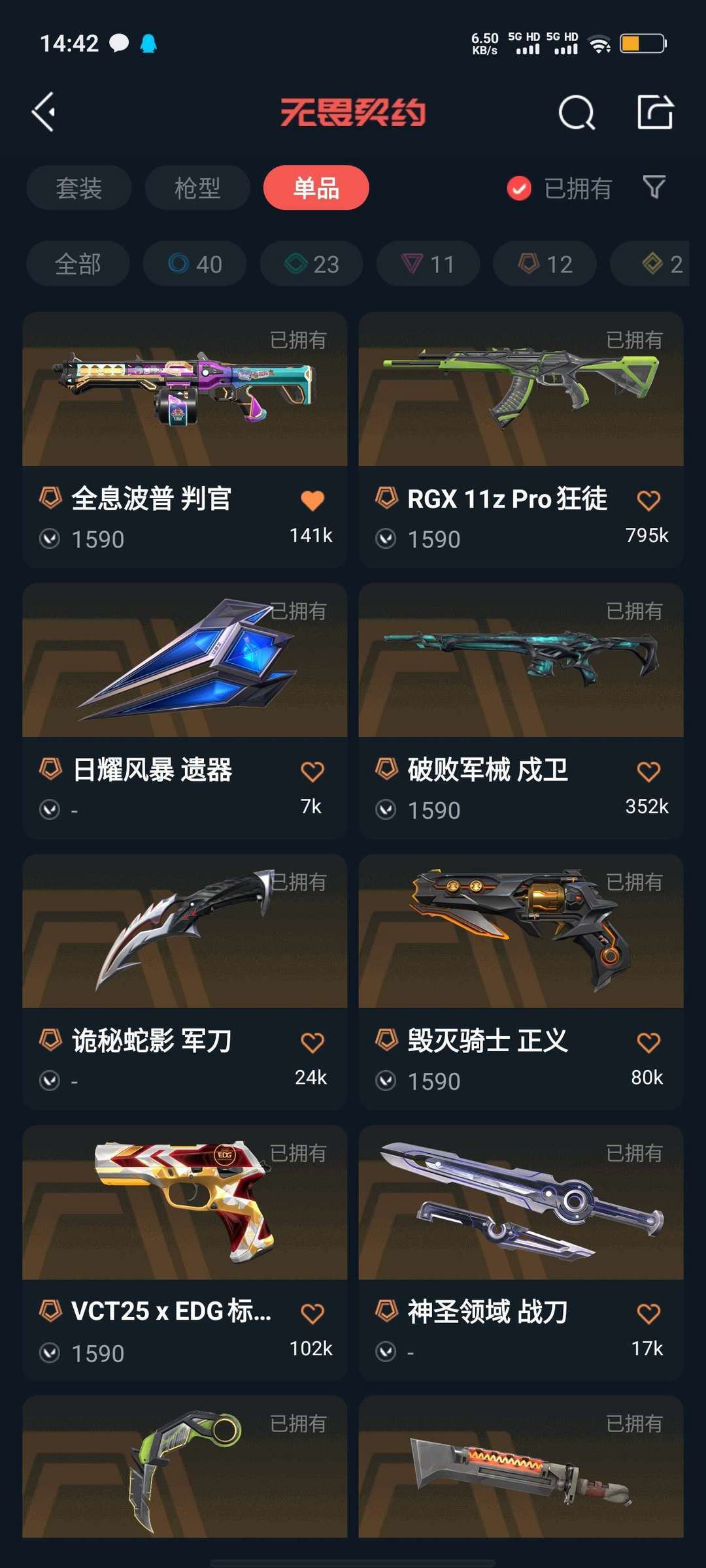Open the search icon
Screen dimensions: 706x1568
click(x=577, y=112)
